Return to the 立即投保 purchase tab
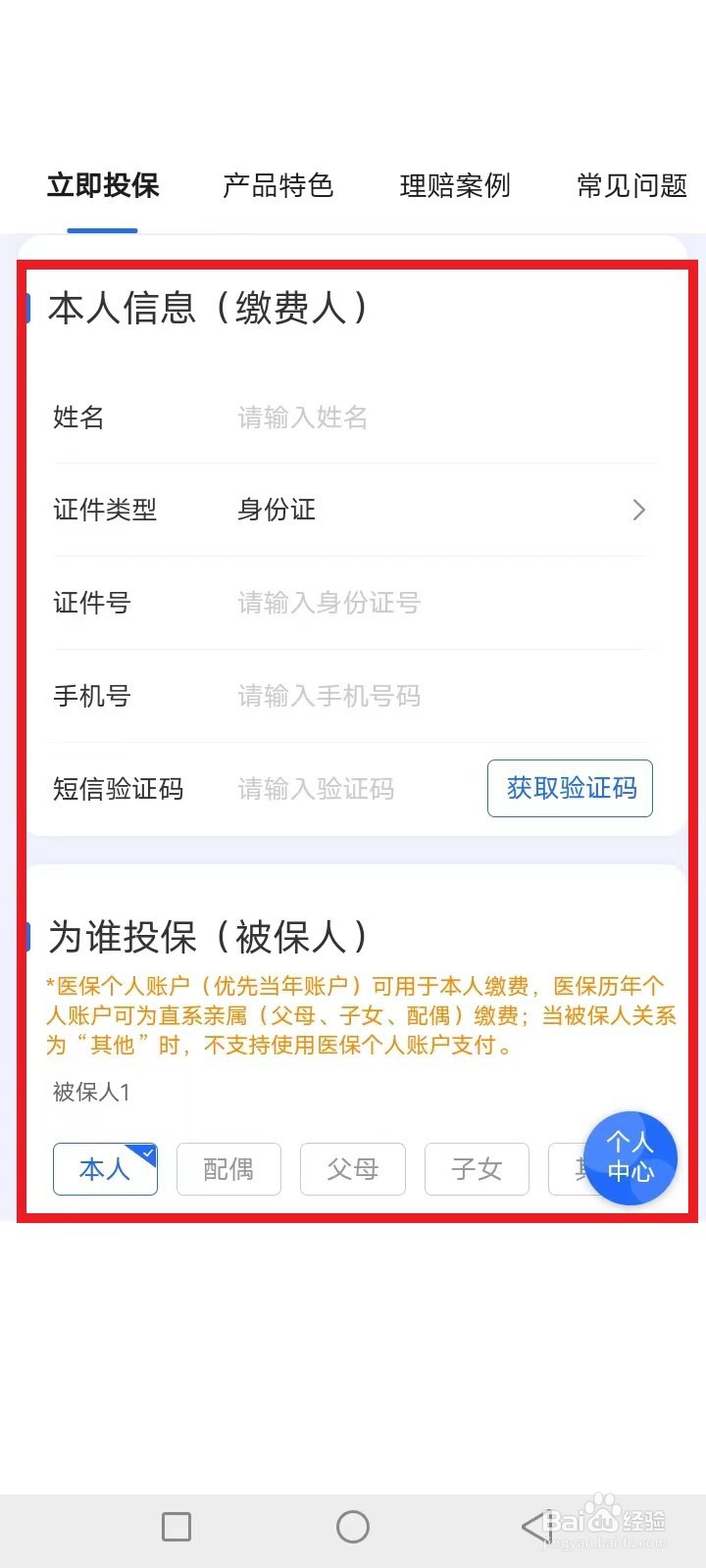This screenshot has height=1568, width=706. point(102,186)
